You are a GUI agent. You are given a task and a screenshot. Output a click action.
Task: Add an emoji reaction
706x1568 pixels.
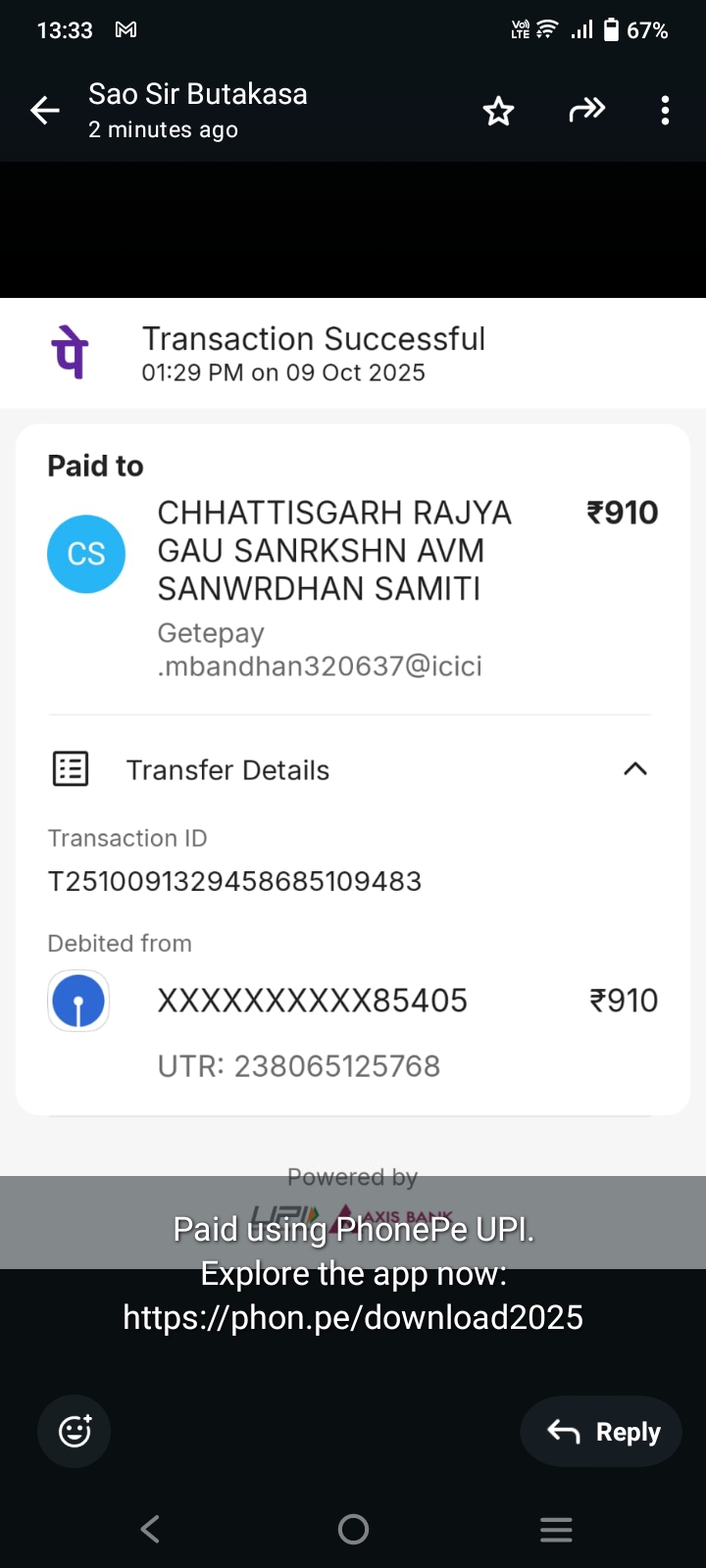(x=75, y=1432)
